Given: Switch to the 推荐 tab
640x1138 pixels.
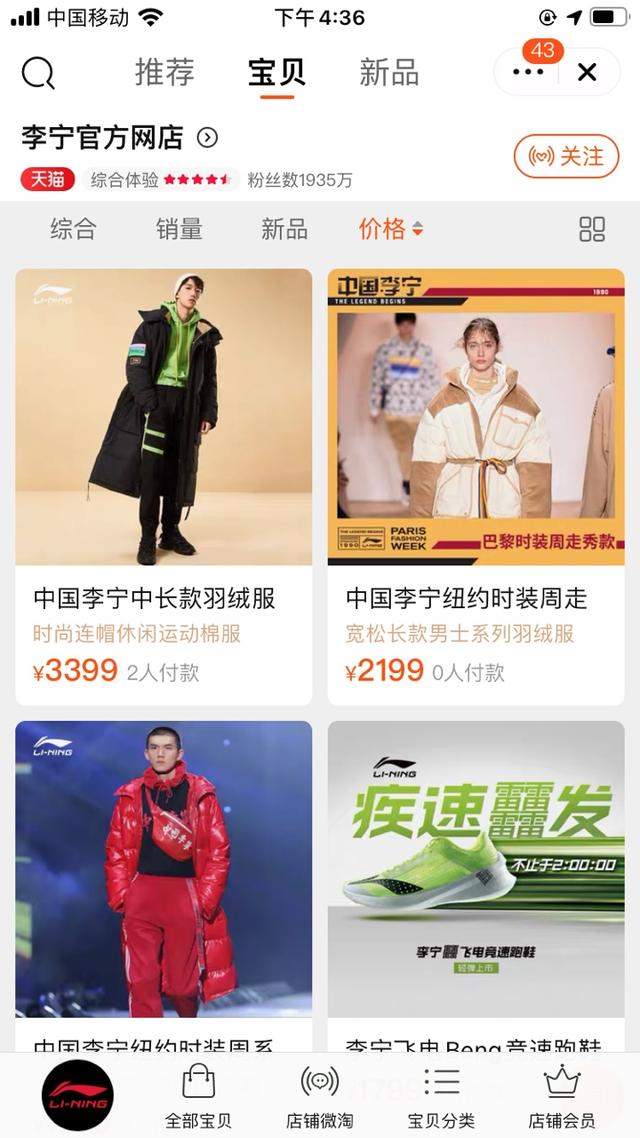Looking at the screenshot, I should (x=165, y=72).
